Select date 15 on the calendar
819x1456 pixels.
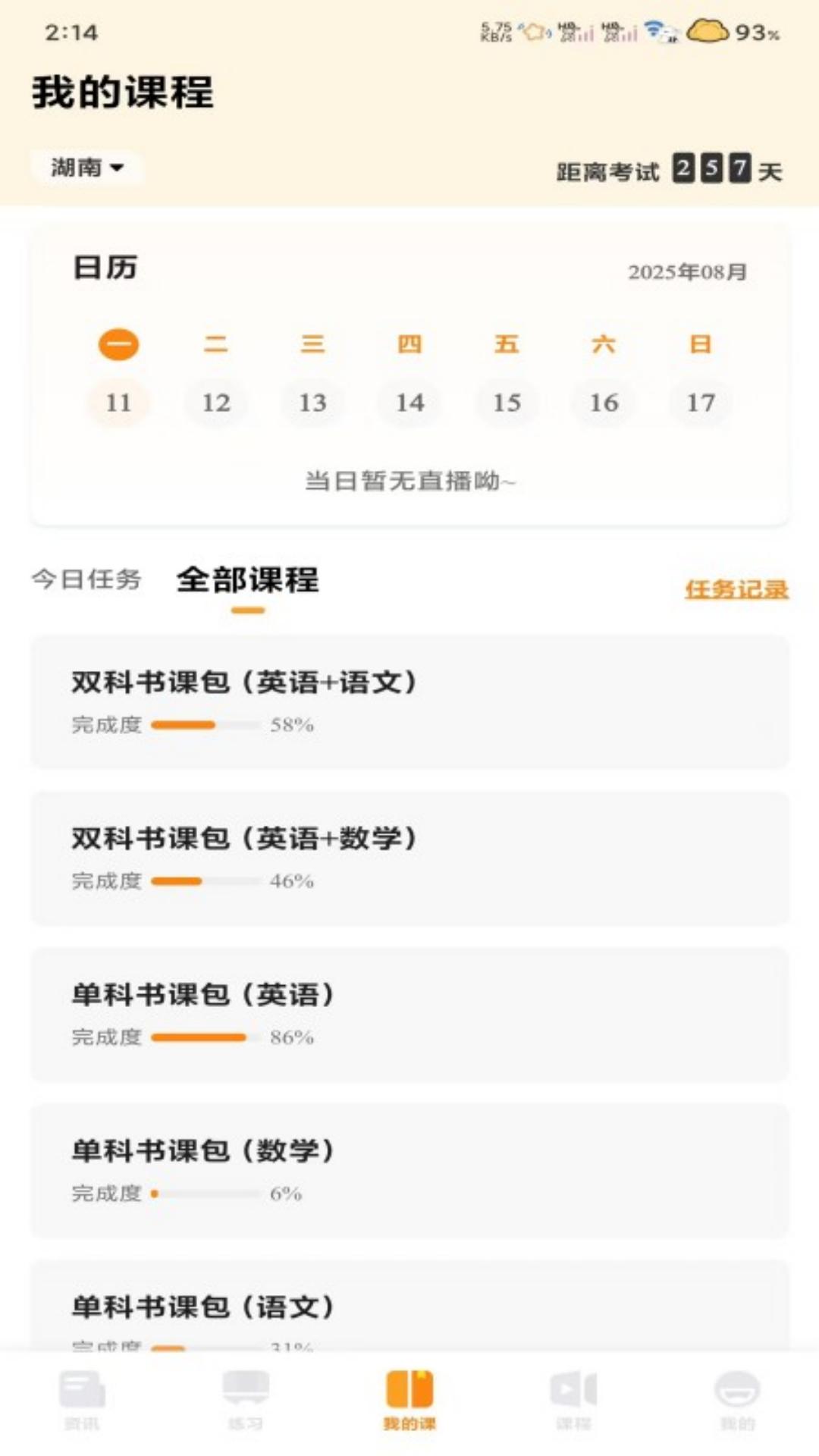click(x=507, y=403)
